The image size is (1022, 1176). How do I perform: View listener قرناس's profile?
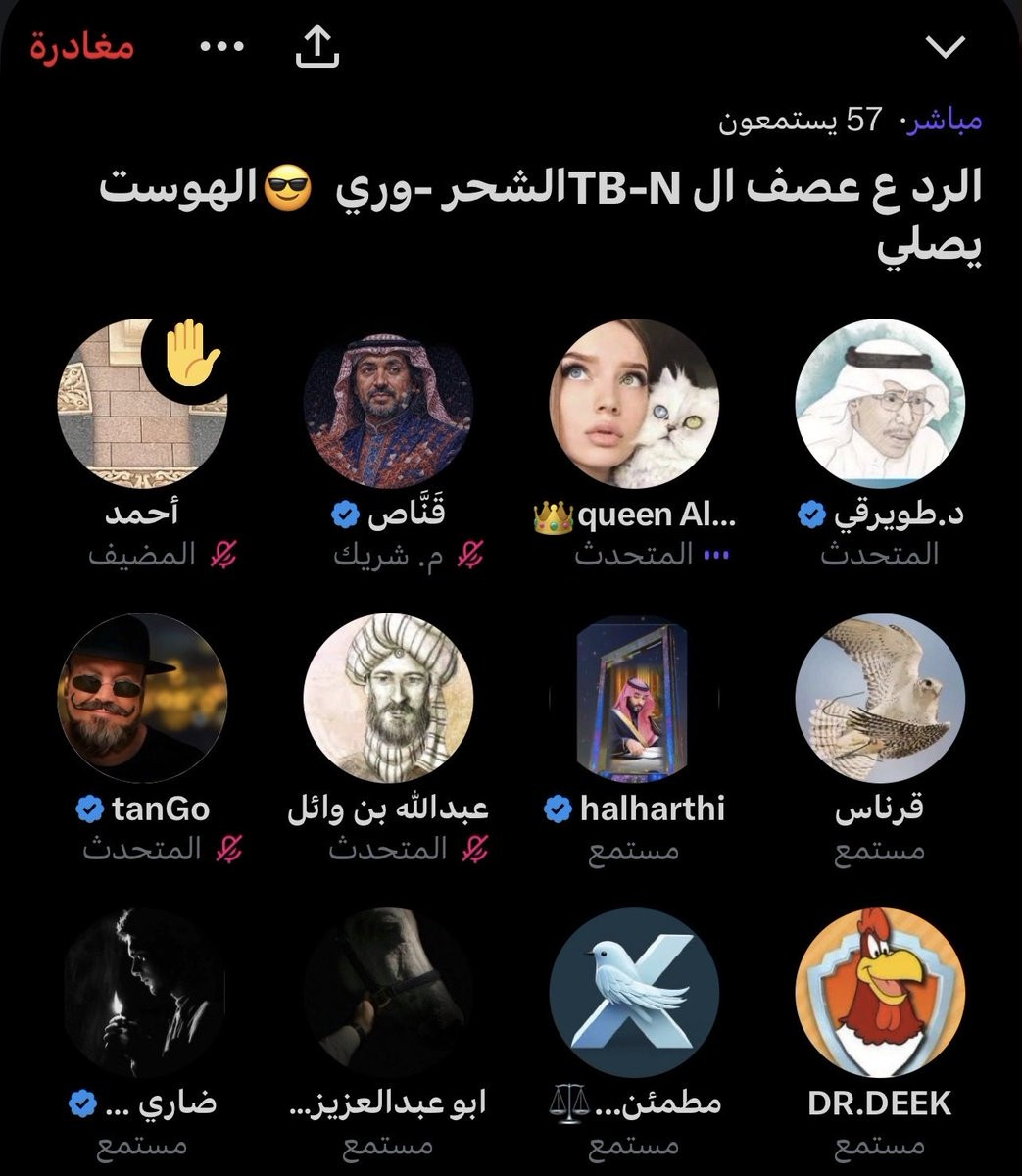880,699
